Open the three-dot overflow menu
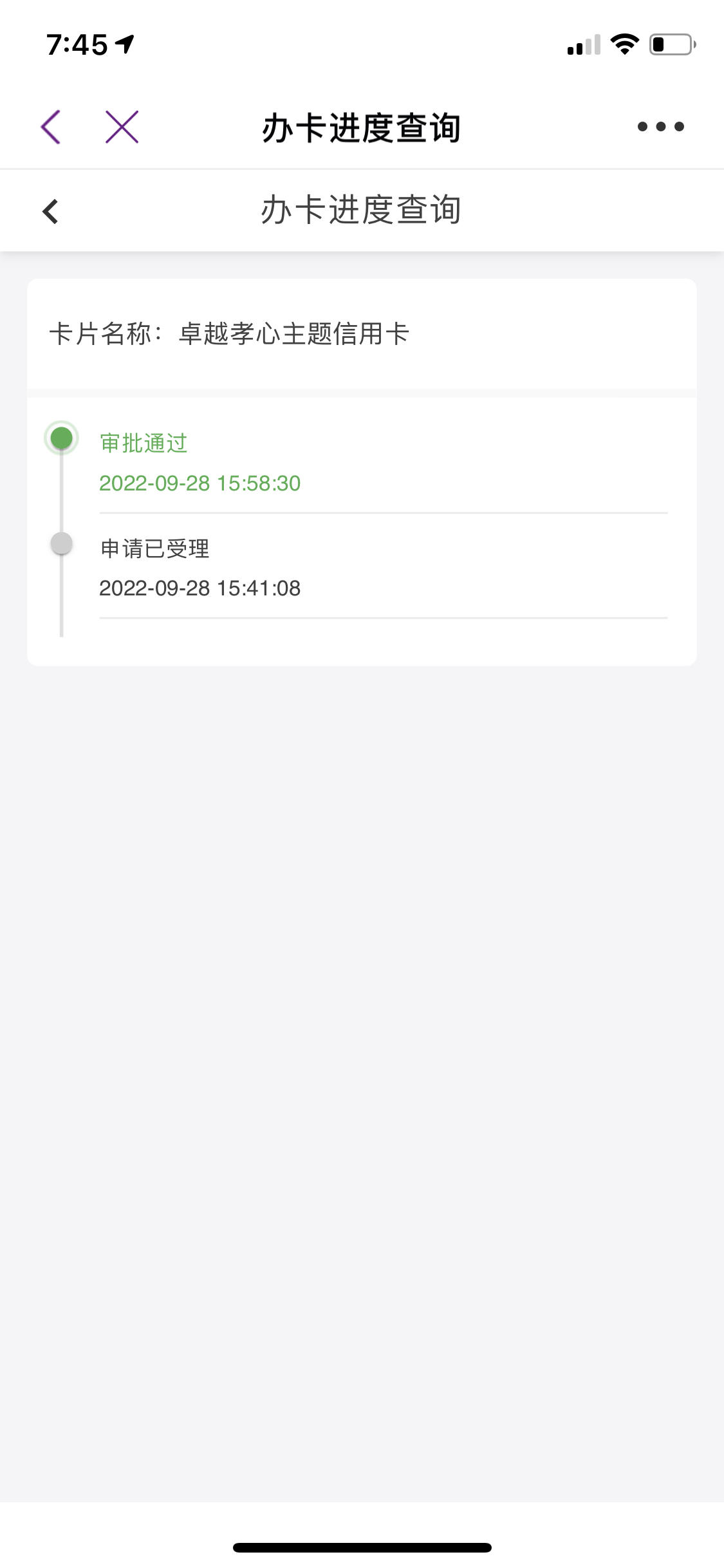The width and height of the screenshot is (724, 1568). point(660,127)
